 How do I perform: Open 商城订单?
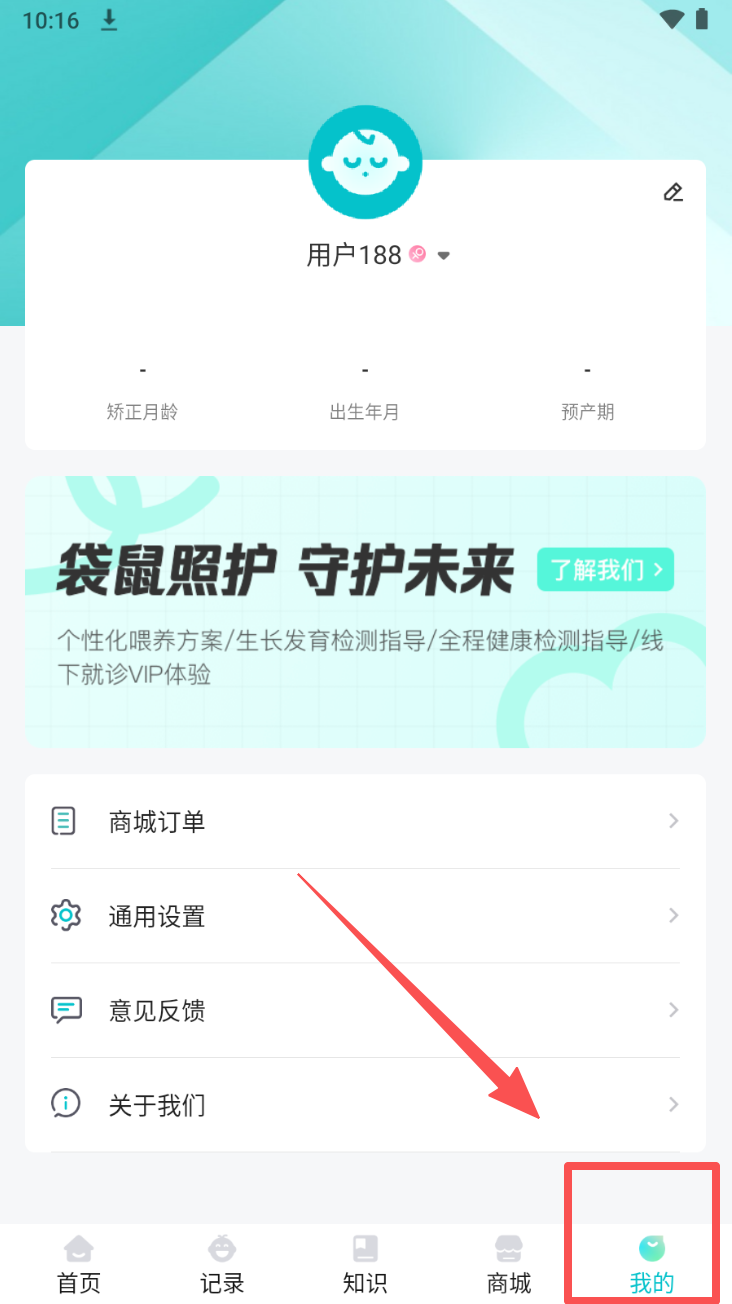click(x=365, y=822)
